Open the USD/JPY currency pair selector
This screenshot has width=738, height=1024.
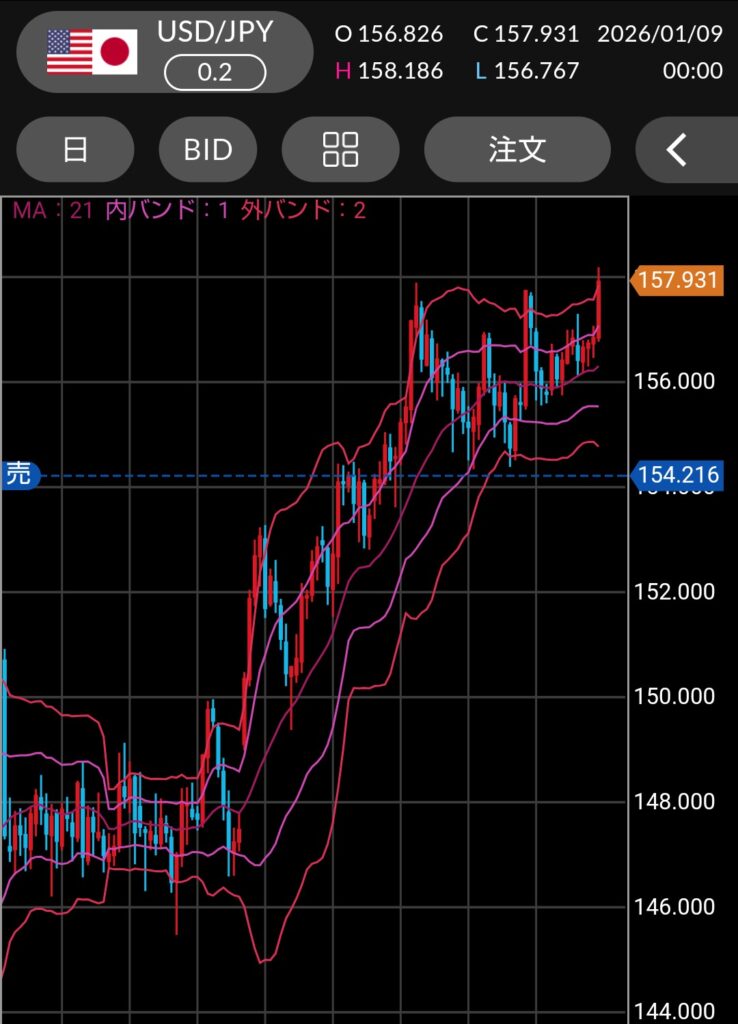[165, 52]
